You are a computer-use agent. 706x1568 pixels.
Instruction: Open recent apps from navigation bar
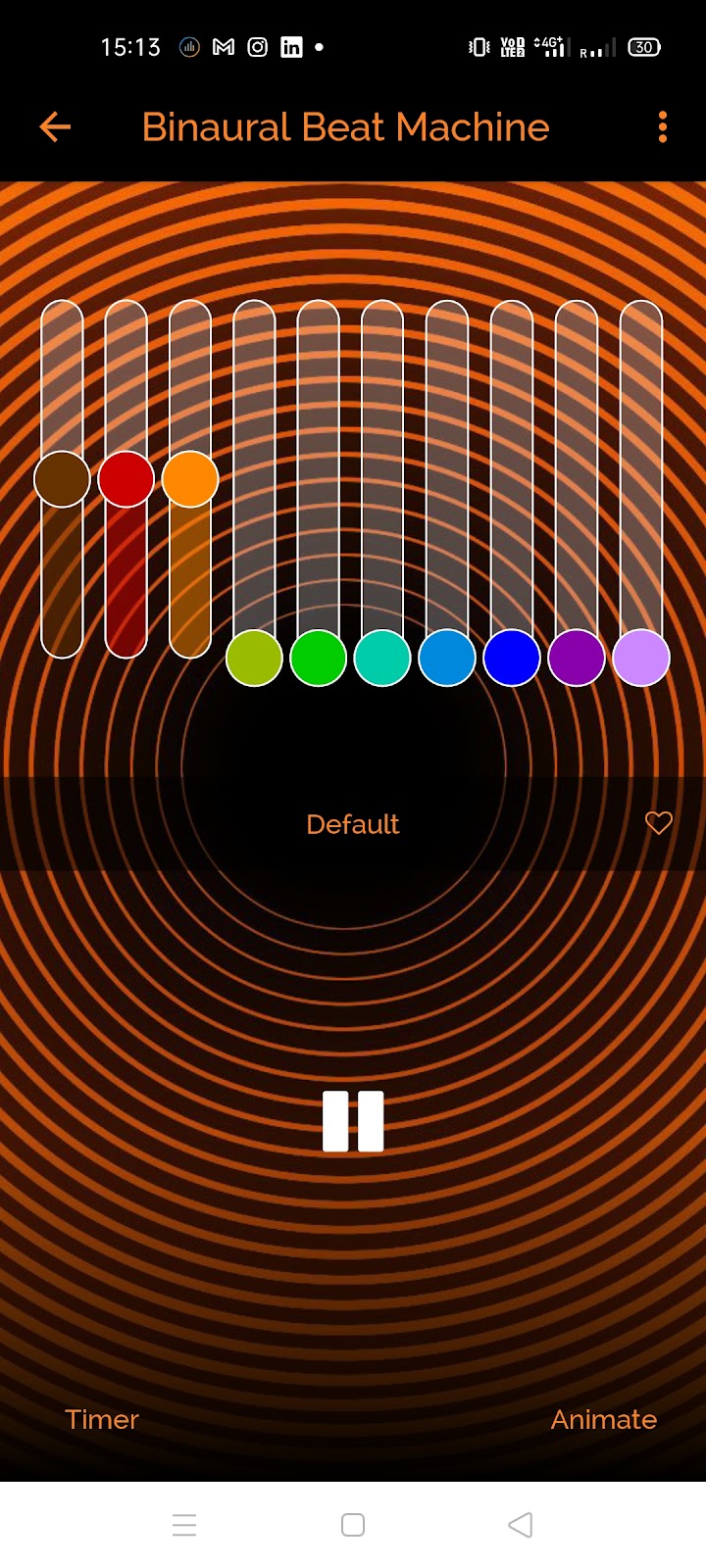point(184,1525)
